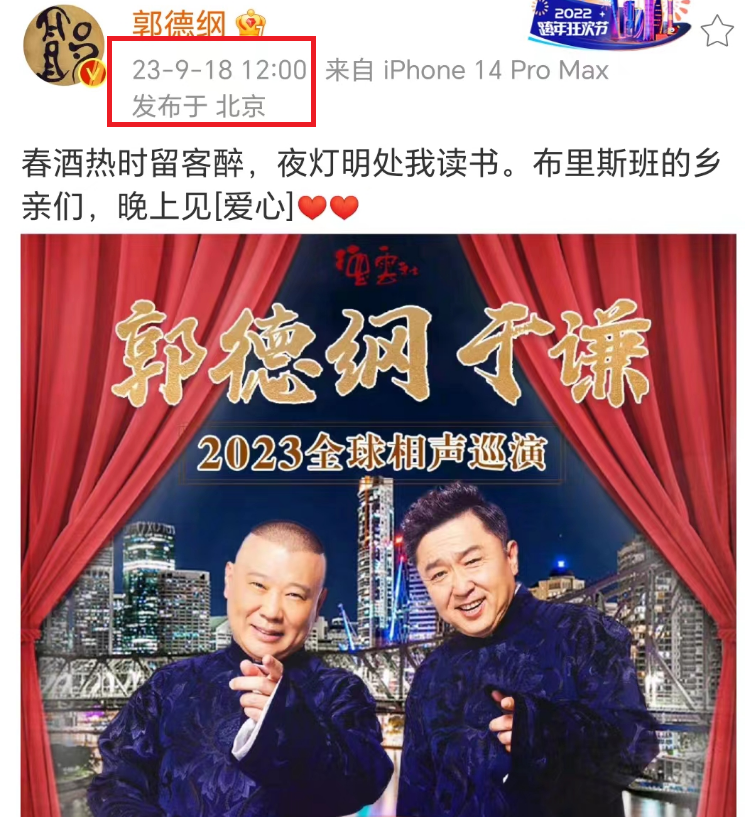The height and width of the screenshot is (817, 745).
Task: Toggle favorite status via the star outline
Action: click(x=716, y=32)
